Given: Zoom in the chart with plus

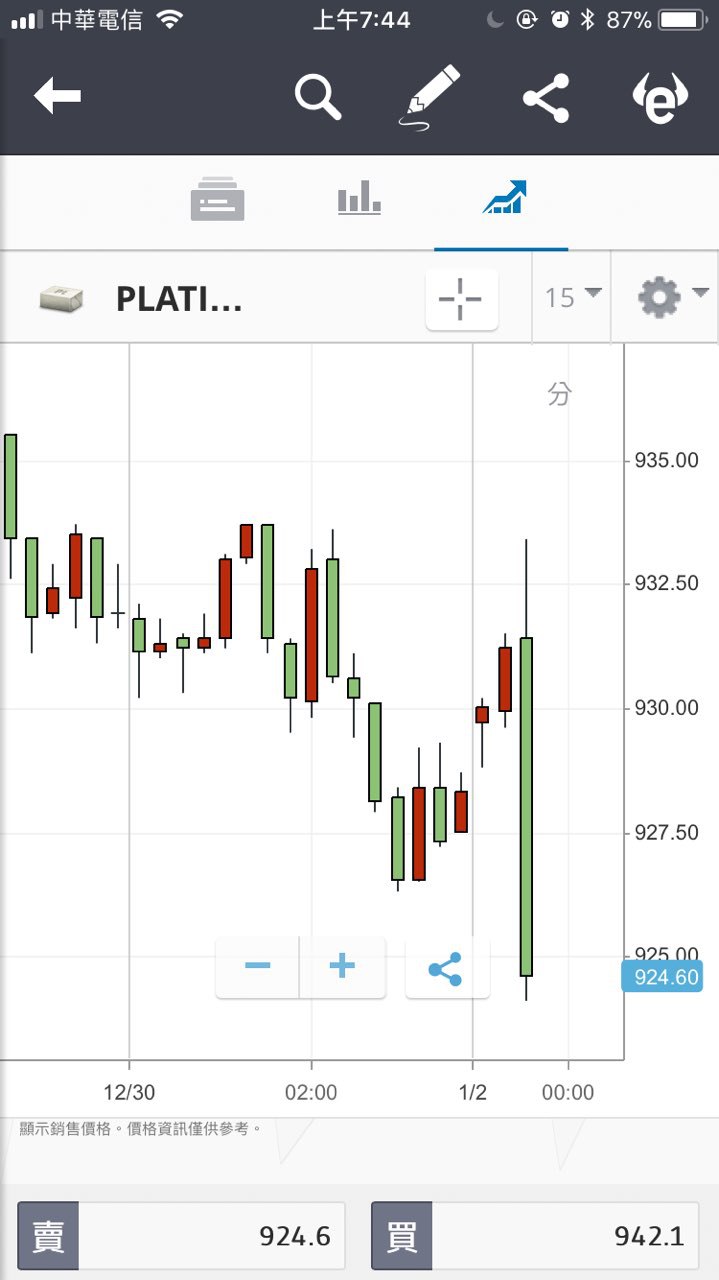Looking at the screenshot, I should [342, 966].
